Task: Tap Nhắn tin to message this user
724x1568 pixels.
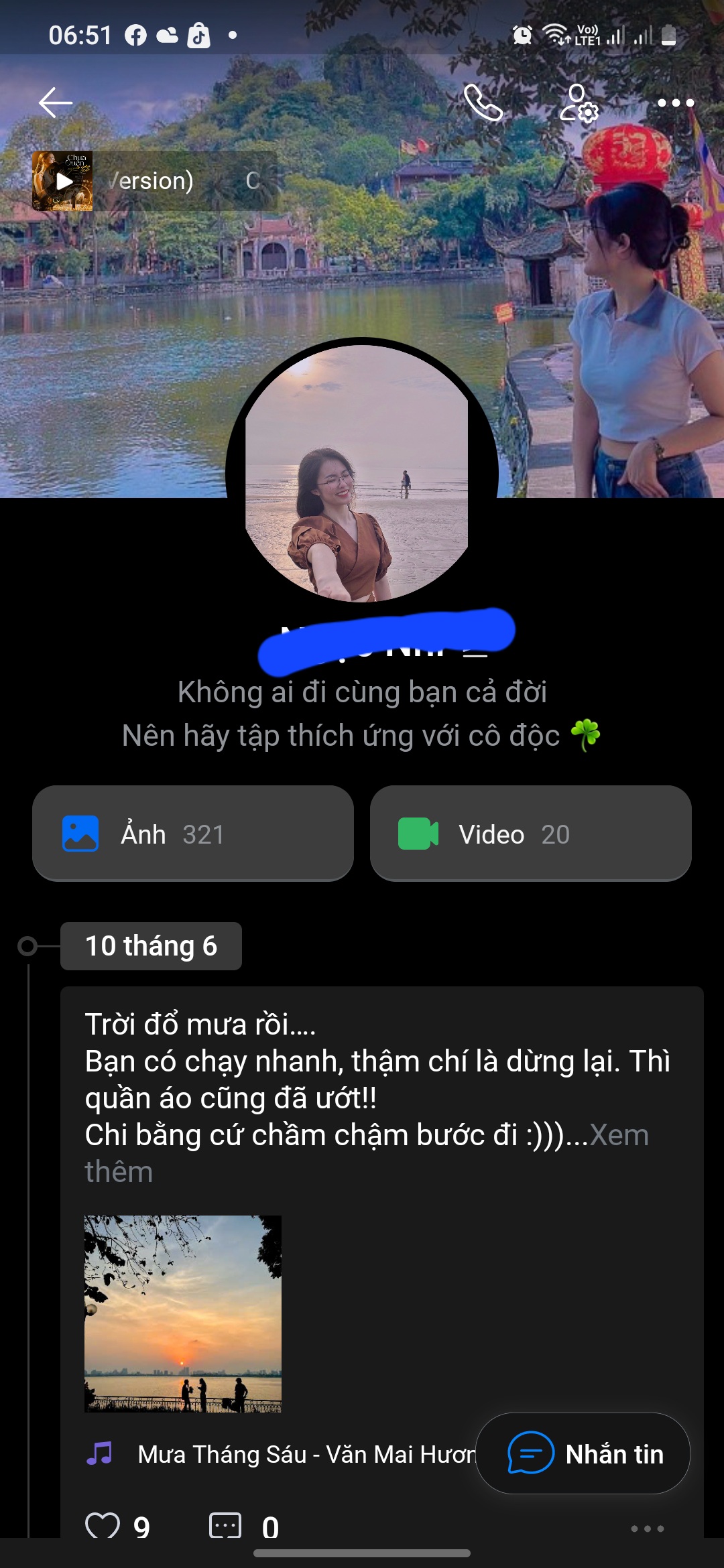Action: point(583,1454)
